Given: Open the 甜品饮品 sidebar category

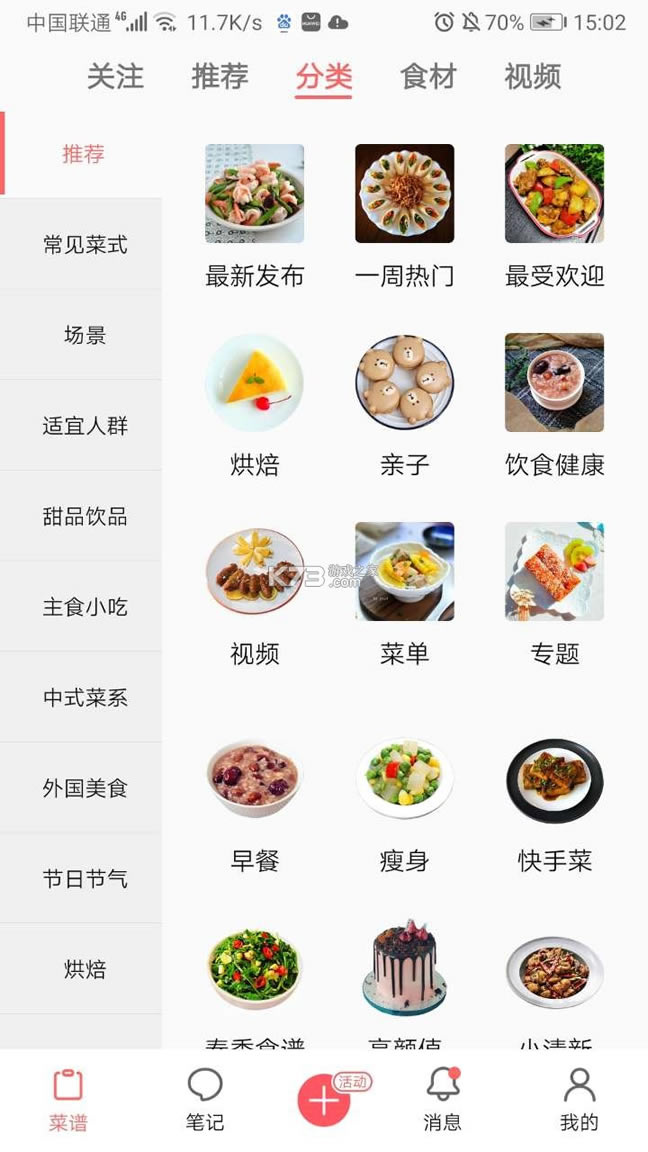Looking at the screenshot, I should click(x=85, y=517).
